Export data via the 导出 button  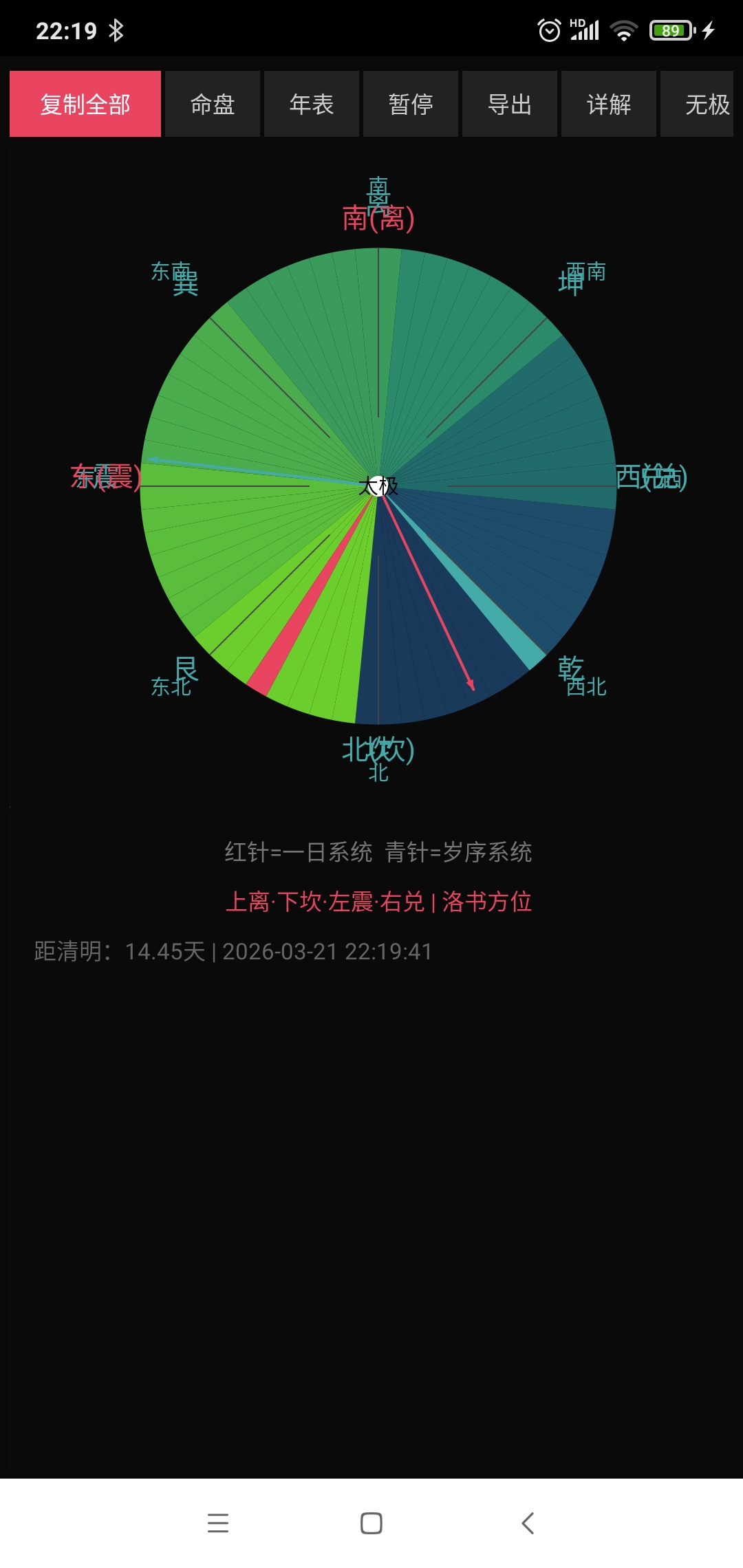pos(509,103)
